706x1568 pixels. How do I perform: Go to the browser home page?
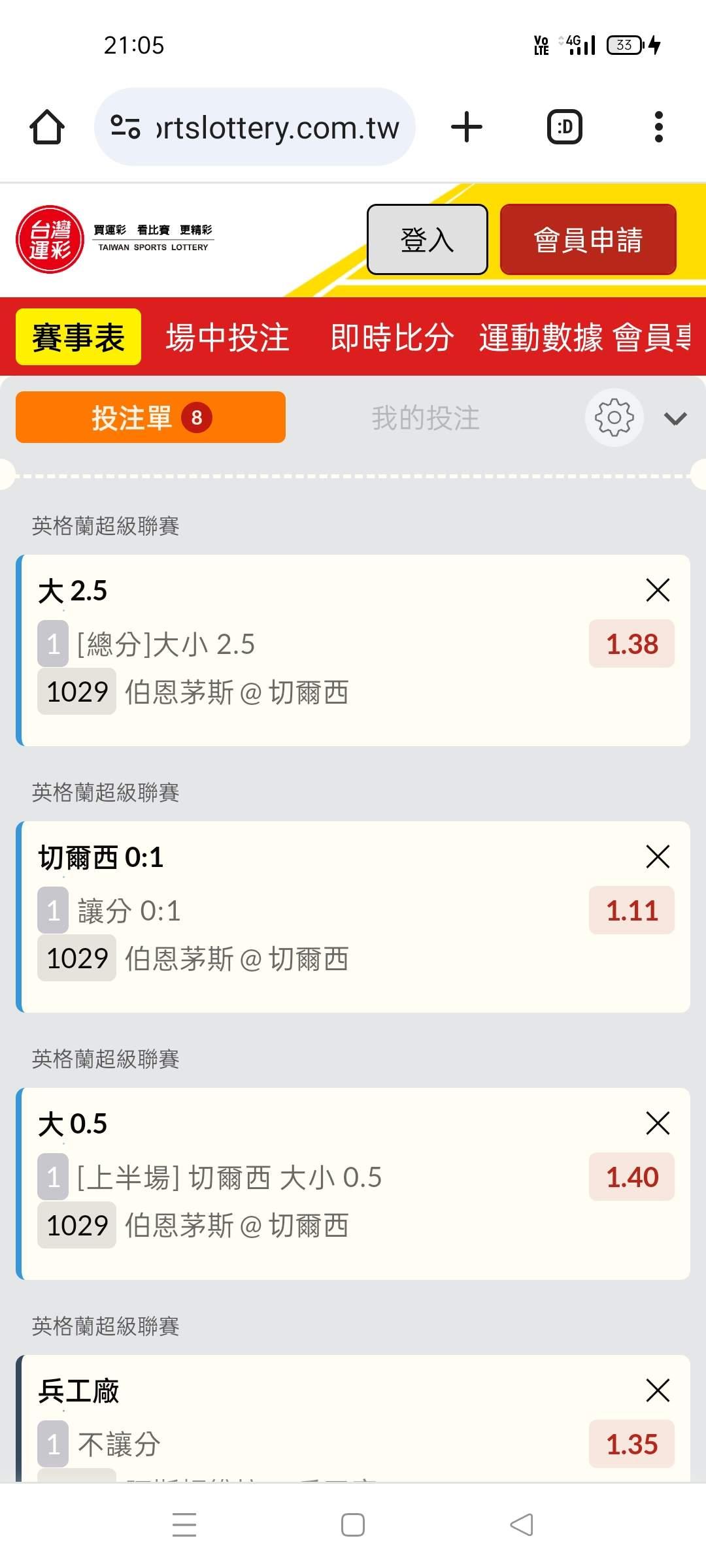(x=47, y=127)
